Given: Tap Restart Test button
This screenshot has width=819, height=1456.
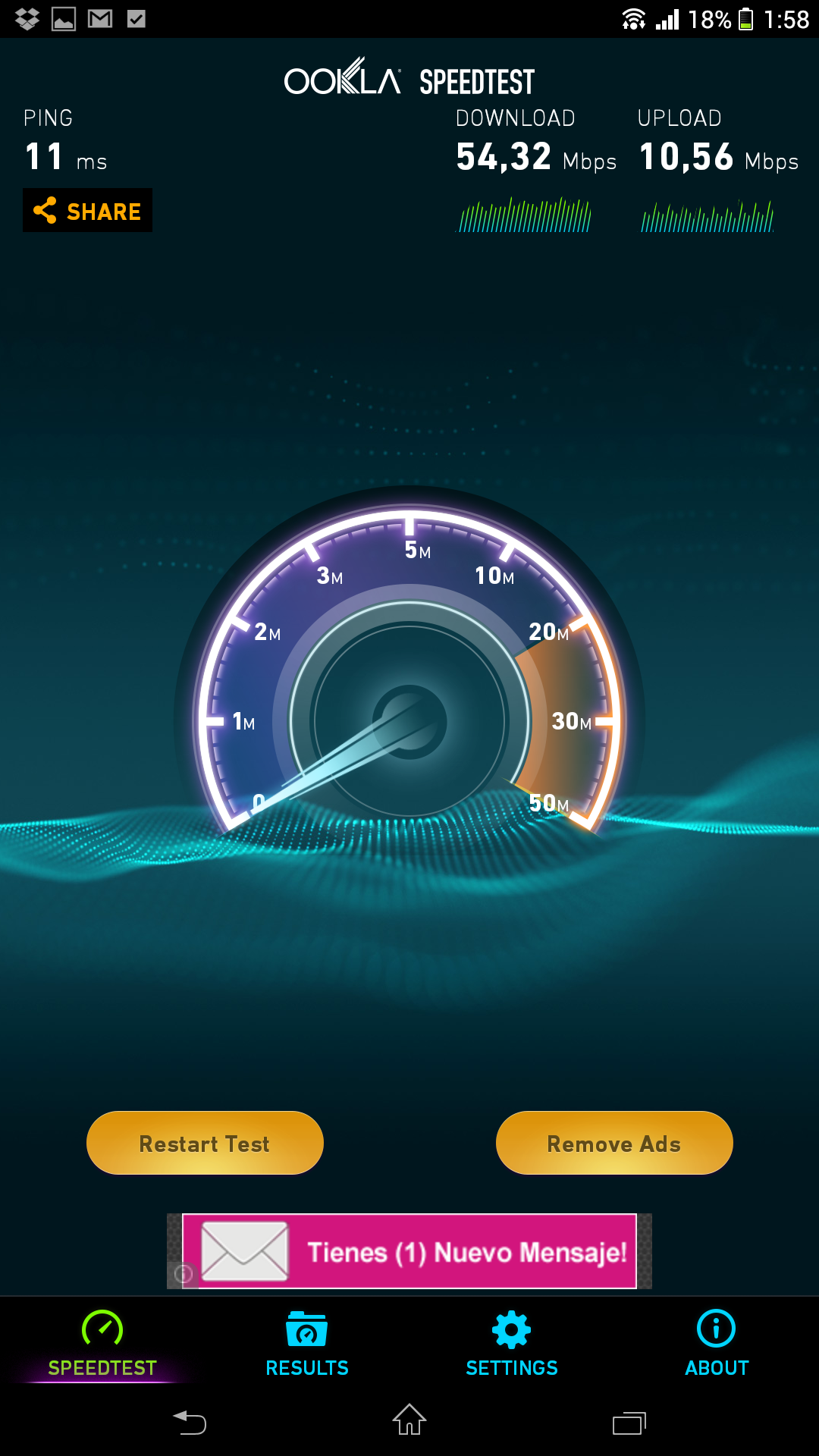Looking at the screenshot, I should pyautogui.click(x=205, y=1143).
